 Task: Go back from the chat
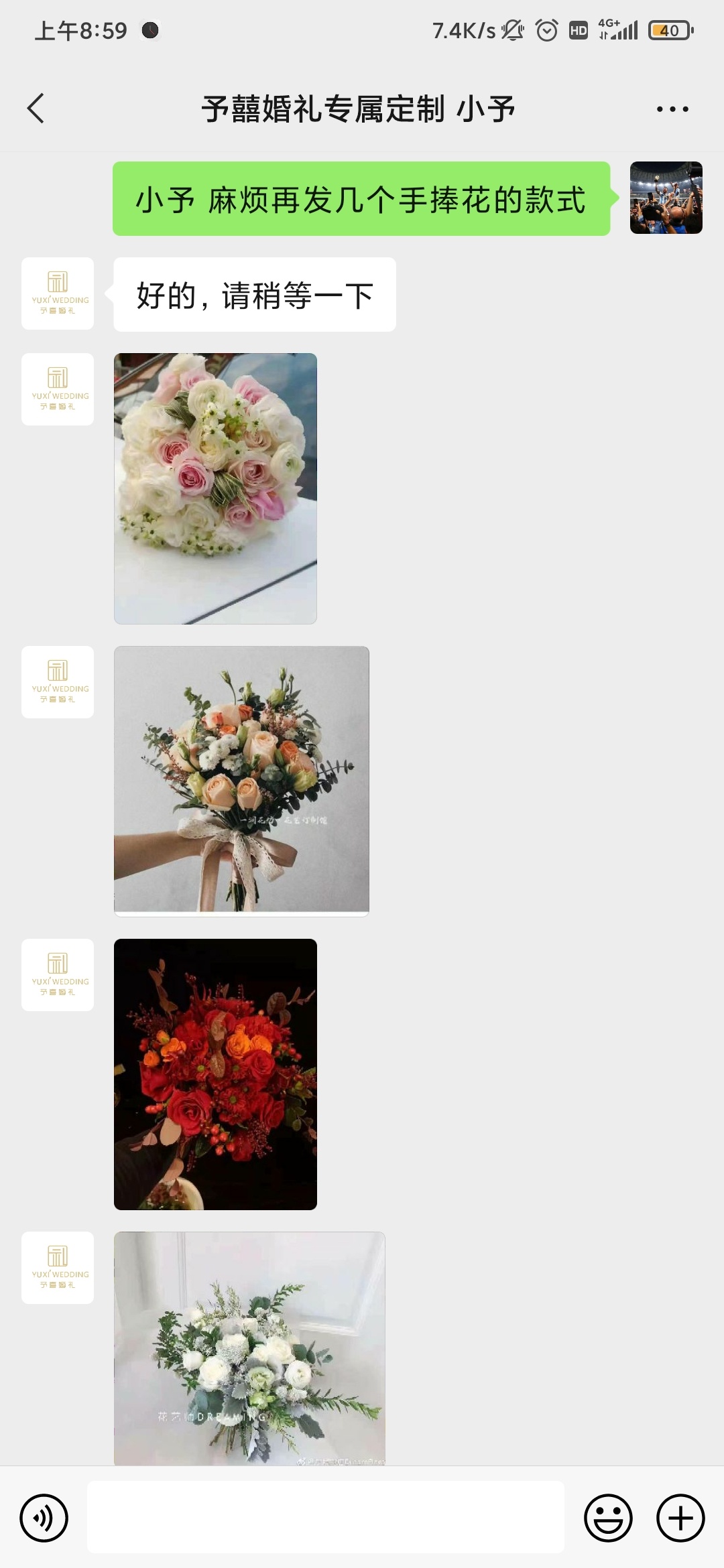pyautogui.click(x=36, y=109)
